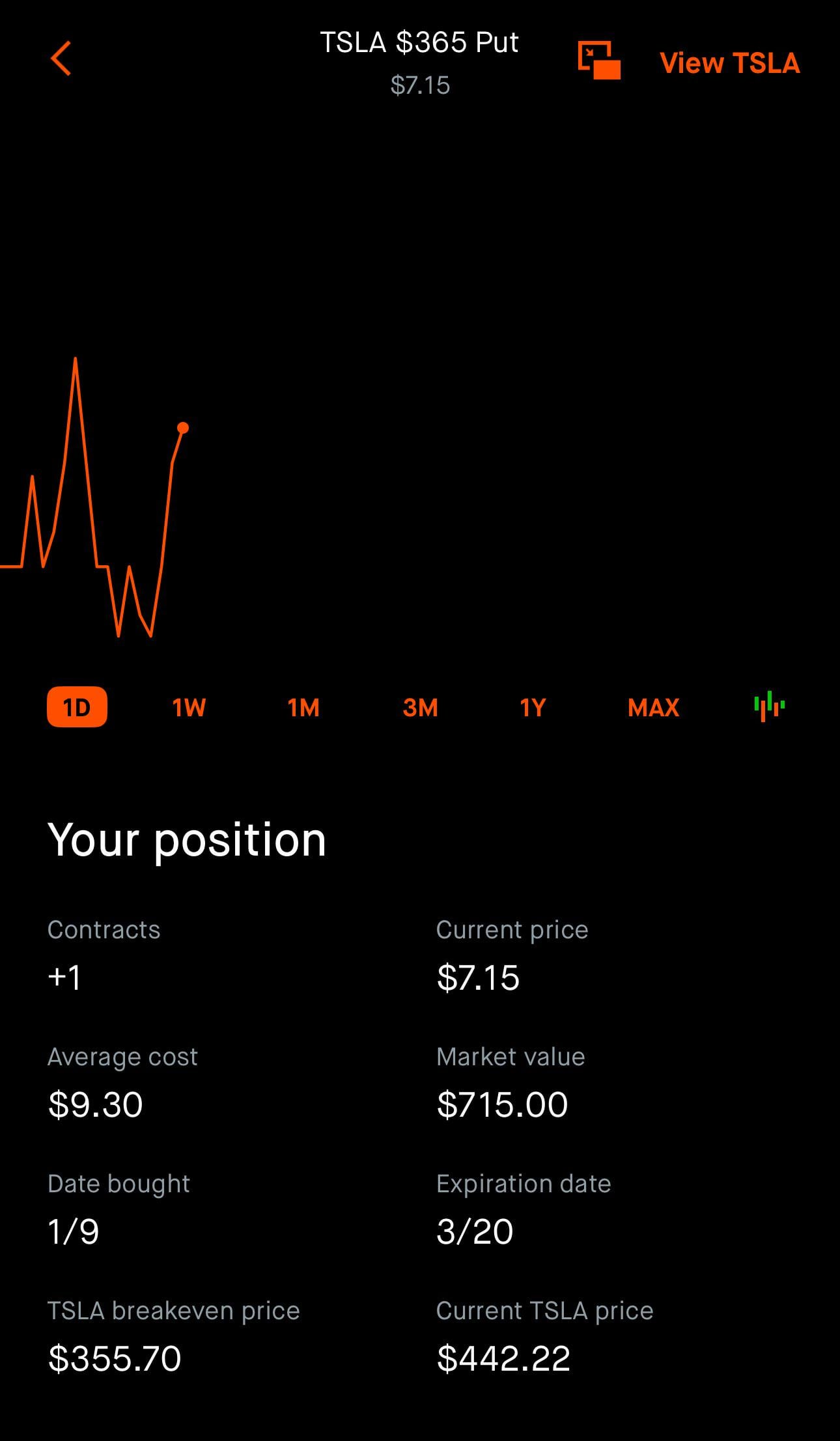Open View TSLA stock page

729,63
